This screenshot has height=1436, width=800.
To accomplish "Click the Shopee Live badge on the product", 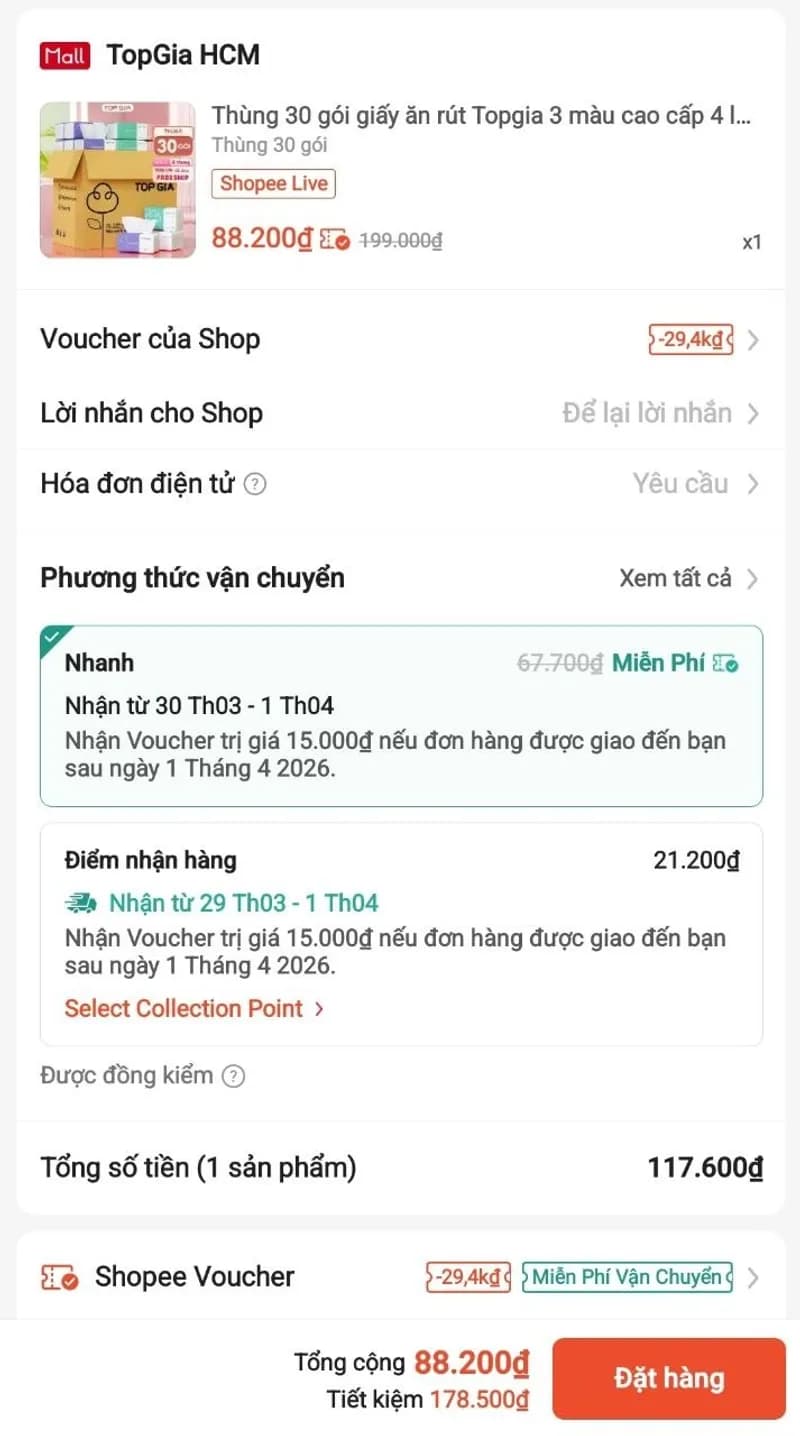I will point(273,183).
